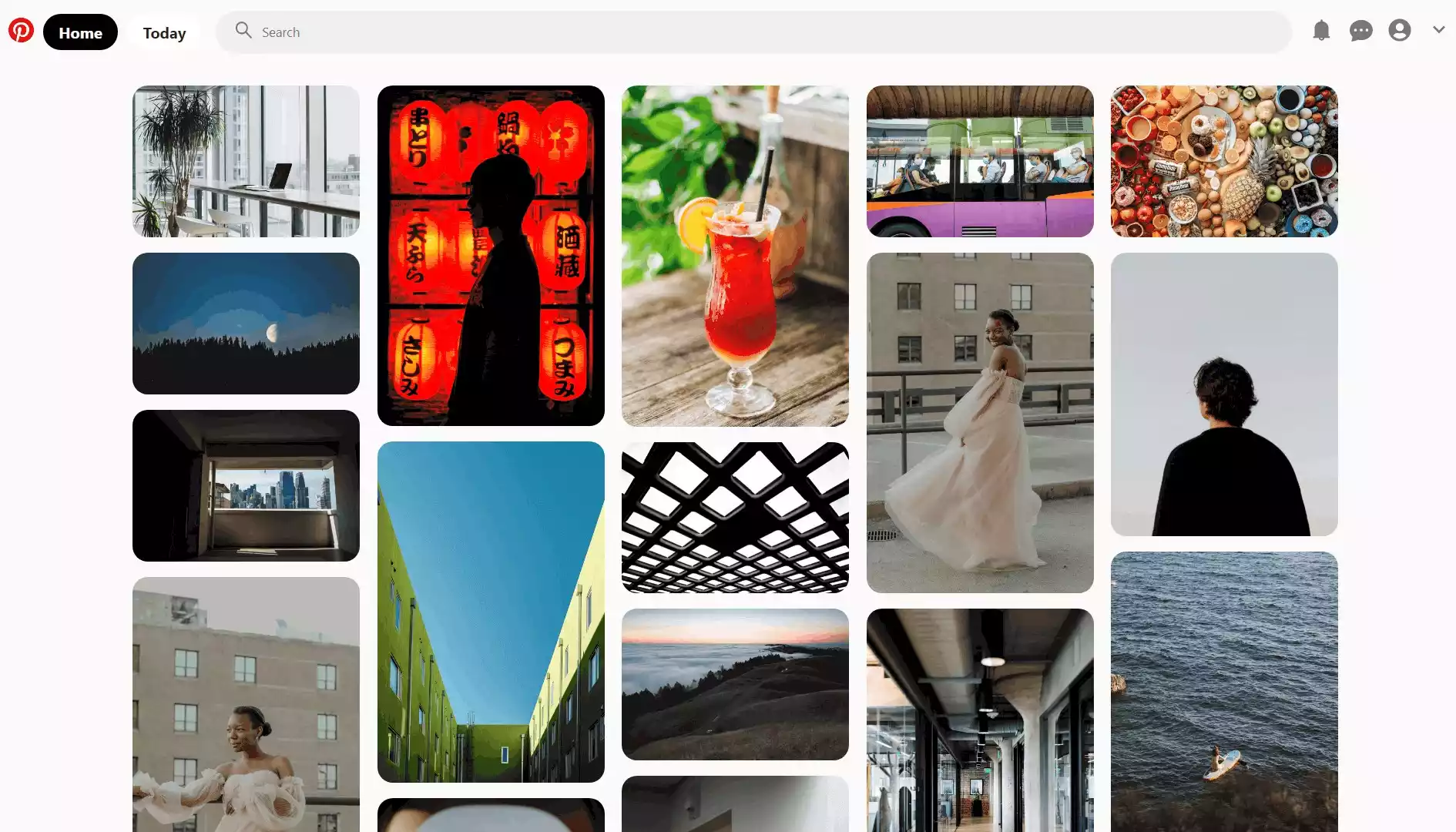The width and height of the screenshot is (1456, 832).
Task: View the blue sky between buildings pin
Action: [x=491, y=612]
